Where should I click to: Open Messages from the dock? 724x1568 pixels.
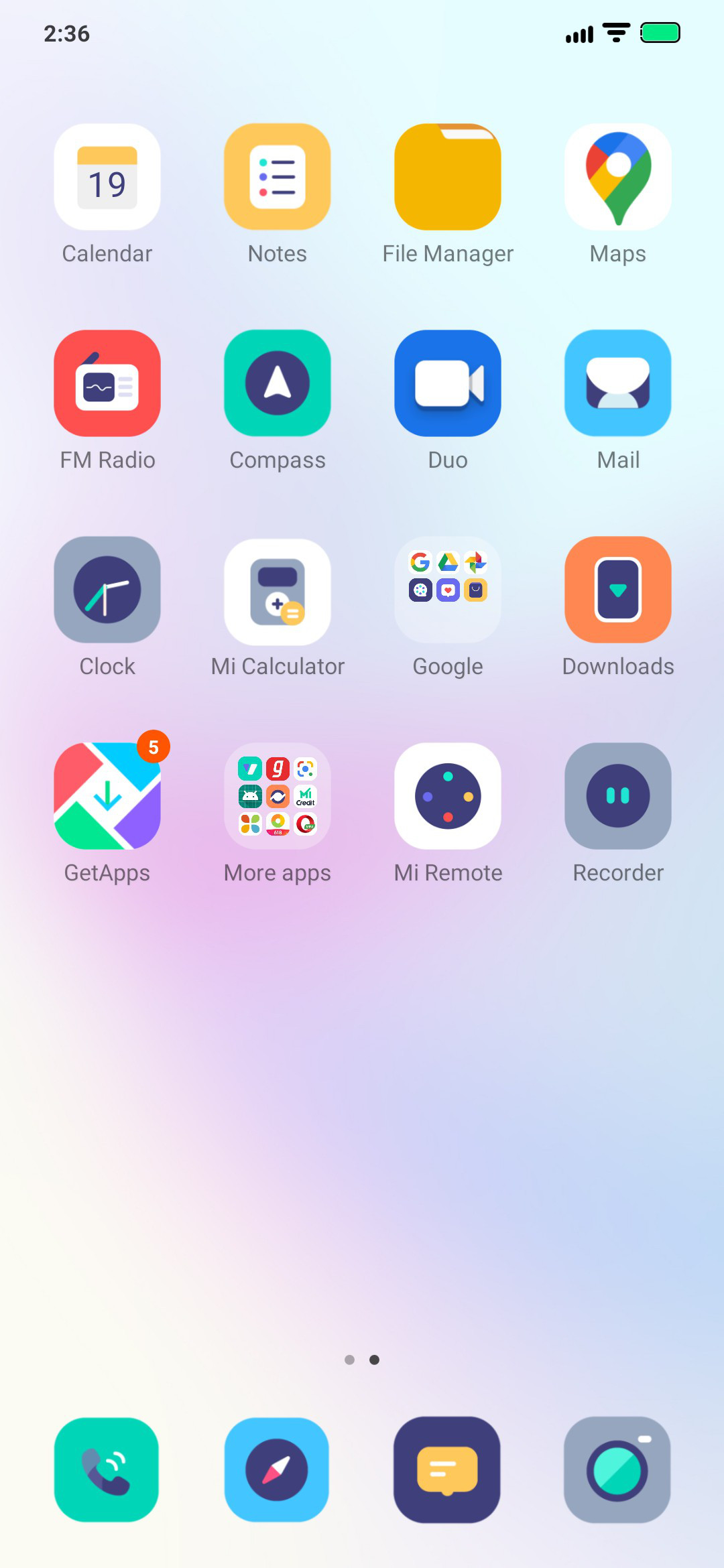click(447, 1470)
